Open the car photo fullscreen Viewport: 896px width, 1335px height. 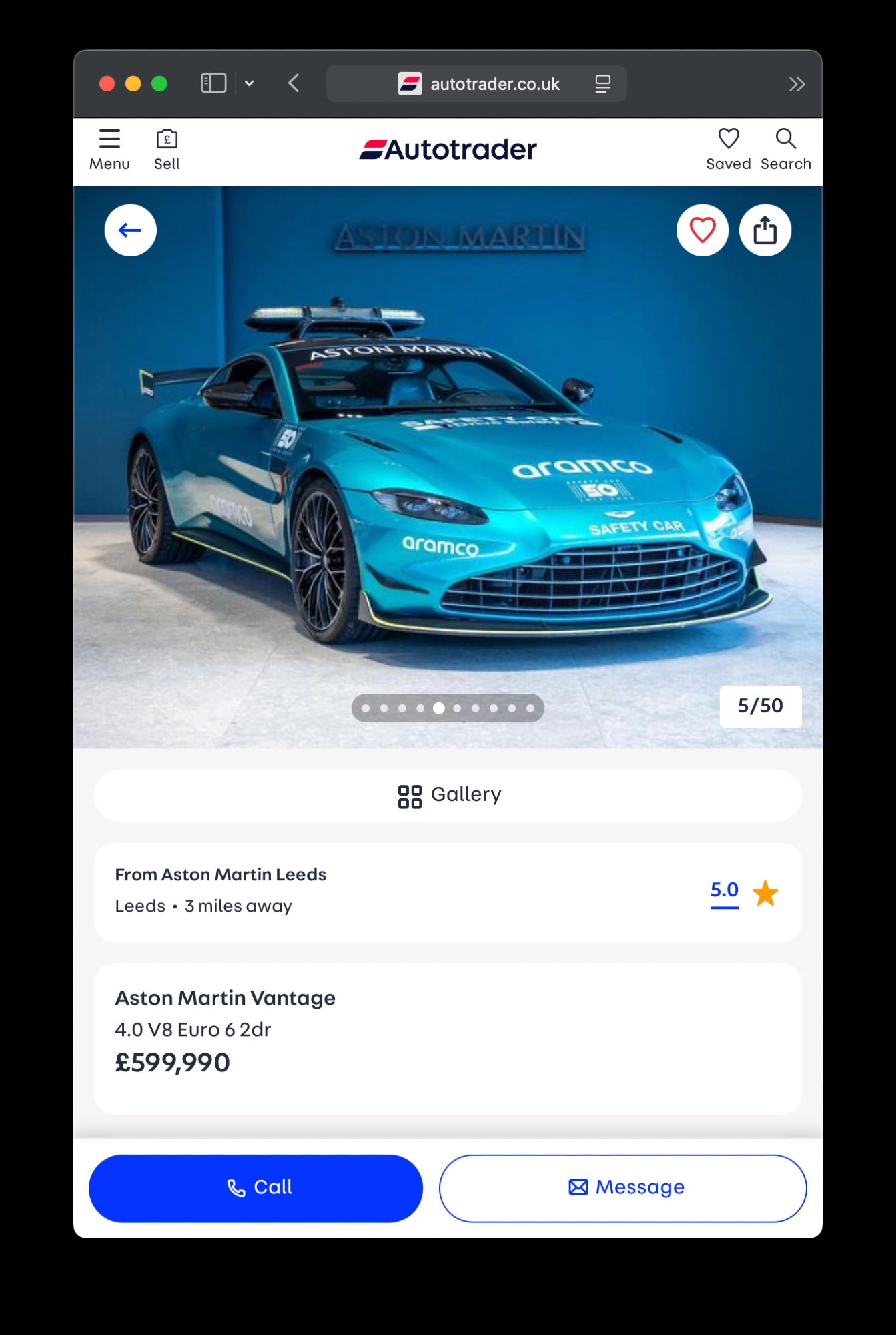click(447, 467)
